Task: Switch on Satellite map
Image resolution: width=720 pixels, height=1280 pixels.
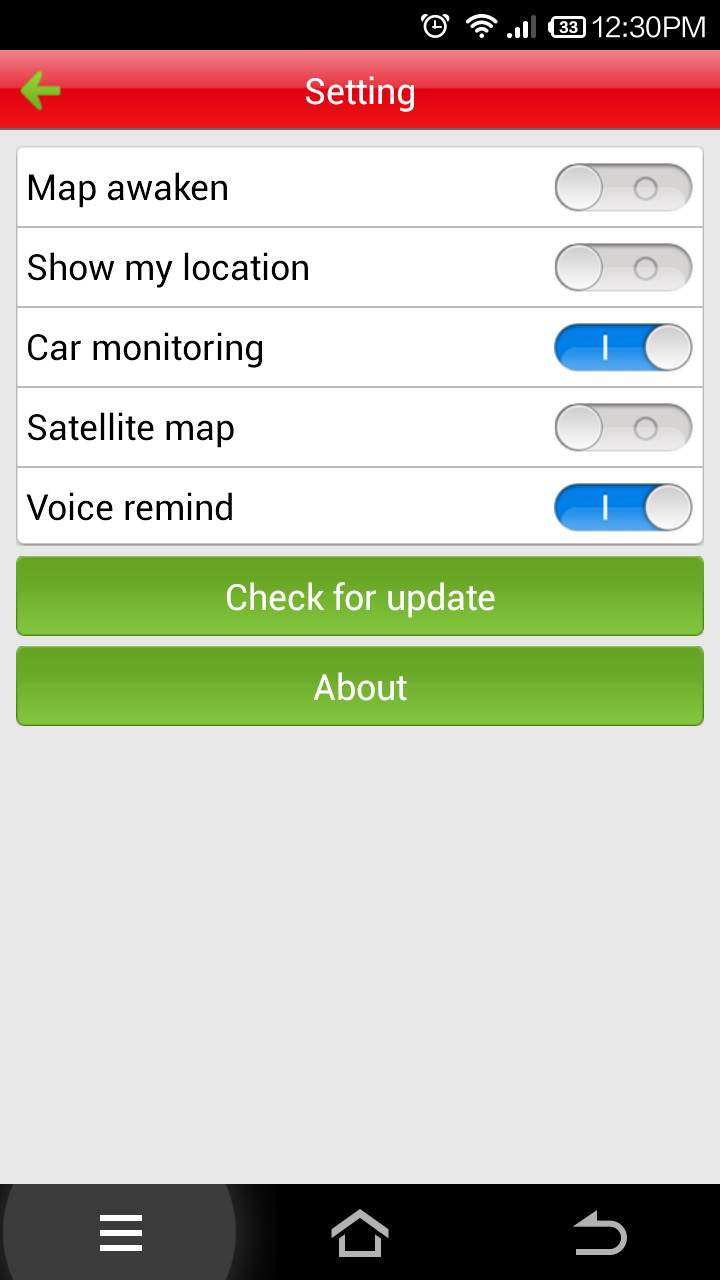Action: click(623, 428)
